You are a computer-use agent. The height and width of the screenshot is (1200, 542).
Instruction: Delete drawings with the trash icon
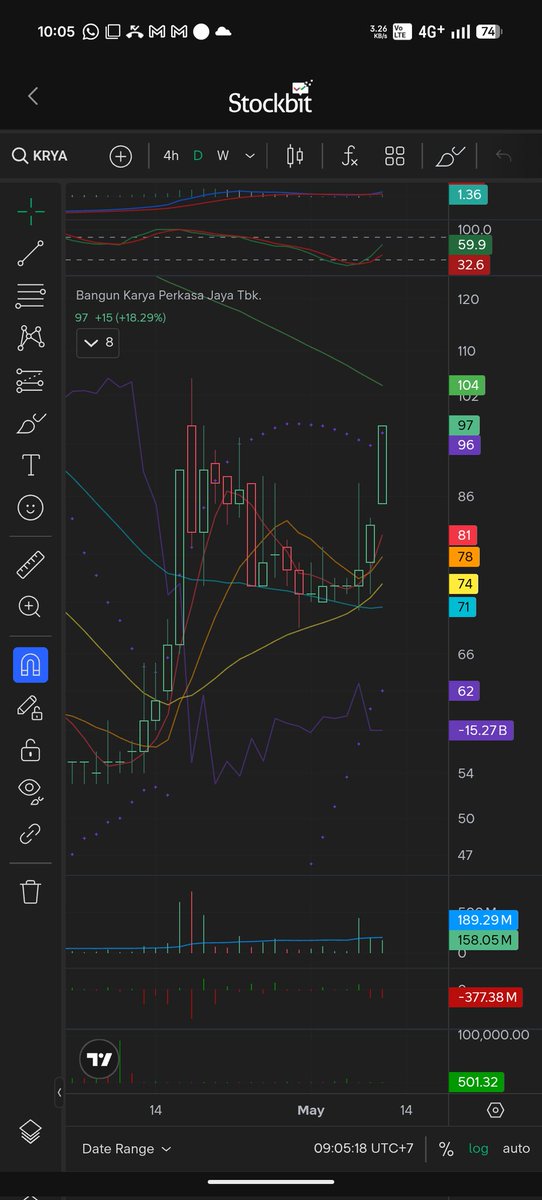point(31,890)
